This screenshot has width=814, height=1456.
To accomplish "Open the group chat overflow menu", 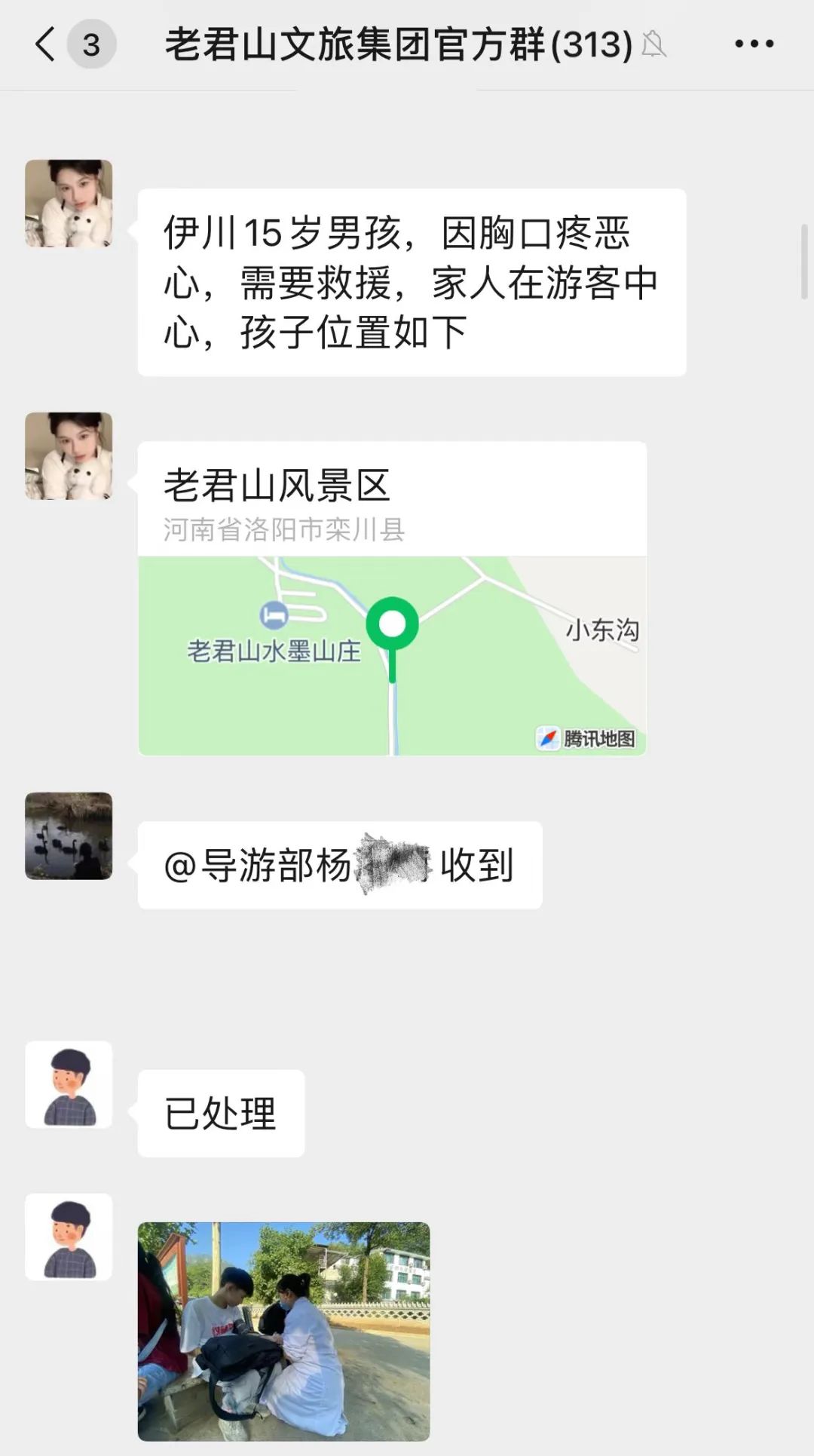I will (x=754, y=44).
